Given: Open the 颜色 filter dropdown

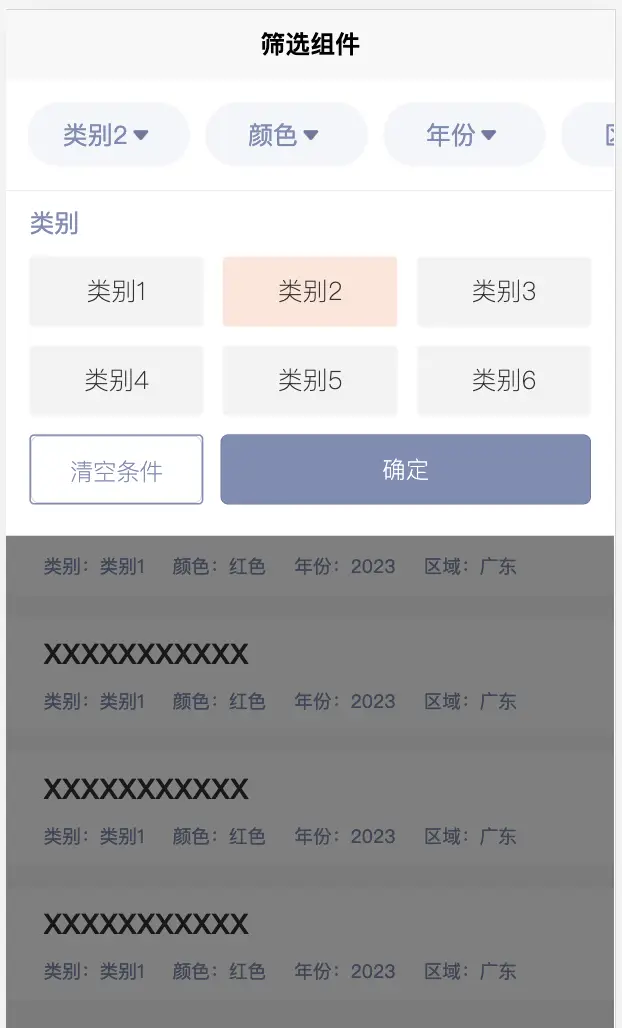Looking at the screenshot, I should point(285,135).
